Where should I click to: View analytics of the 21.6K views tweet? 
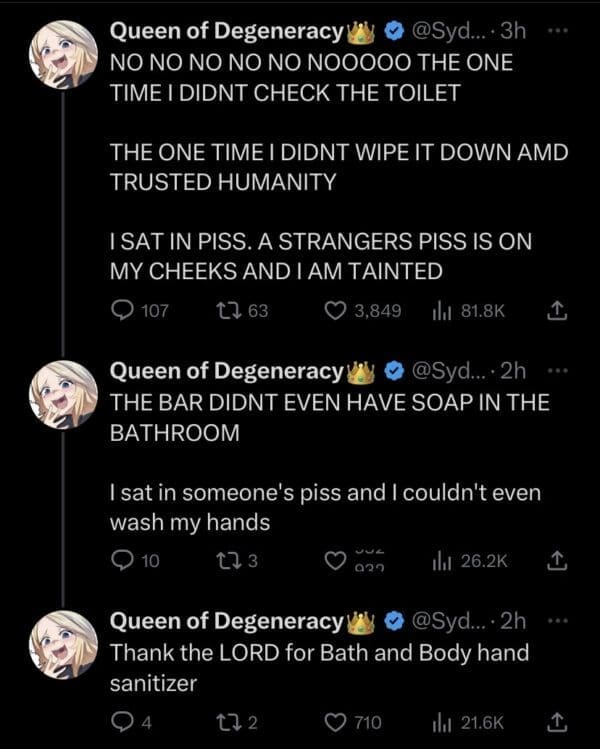coord(441,721)
